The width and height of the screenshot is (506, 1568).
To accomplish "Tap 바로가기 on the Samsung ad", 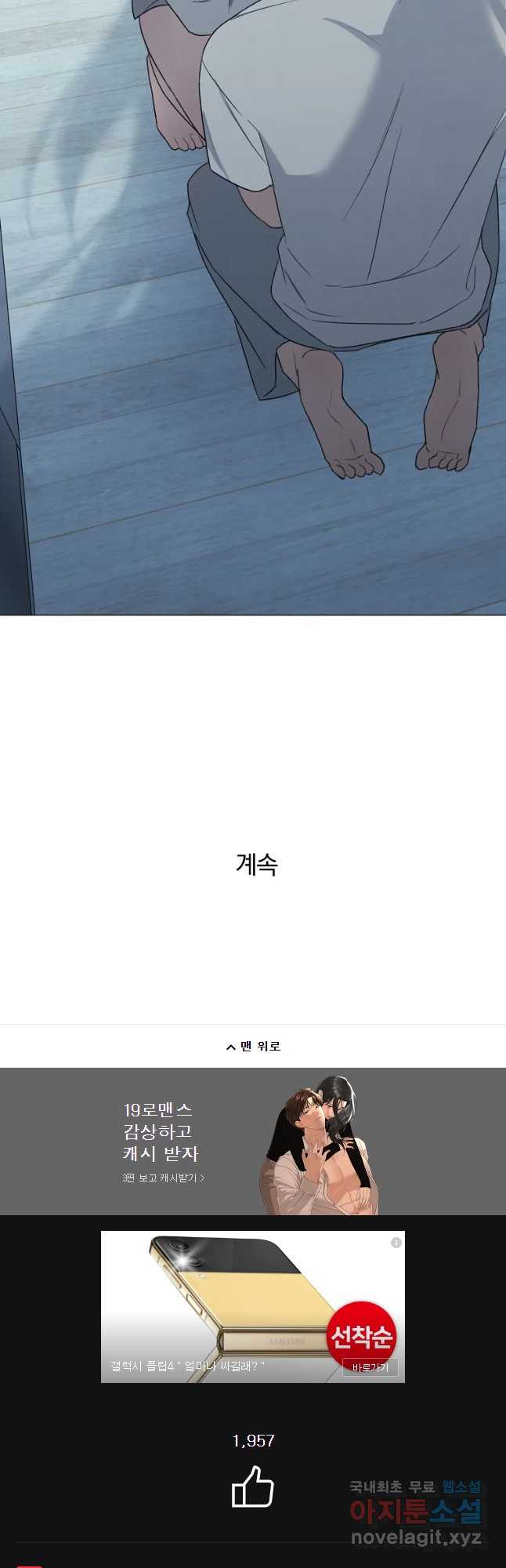I will coord(370,1367).
